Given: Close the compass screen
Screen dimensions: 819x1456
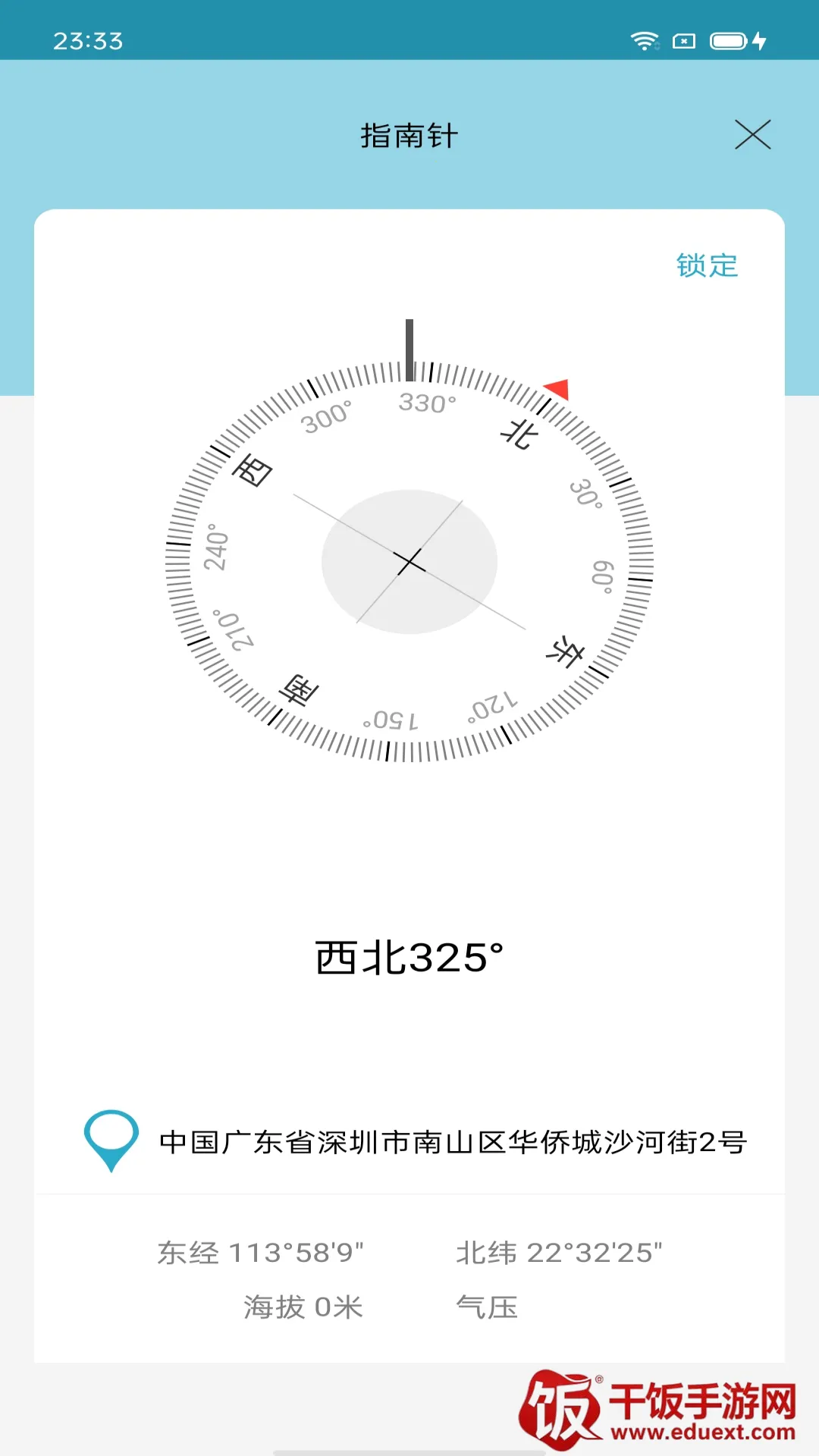Looking at the screenshot, I should 752,135.
